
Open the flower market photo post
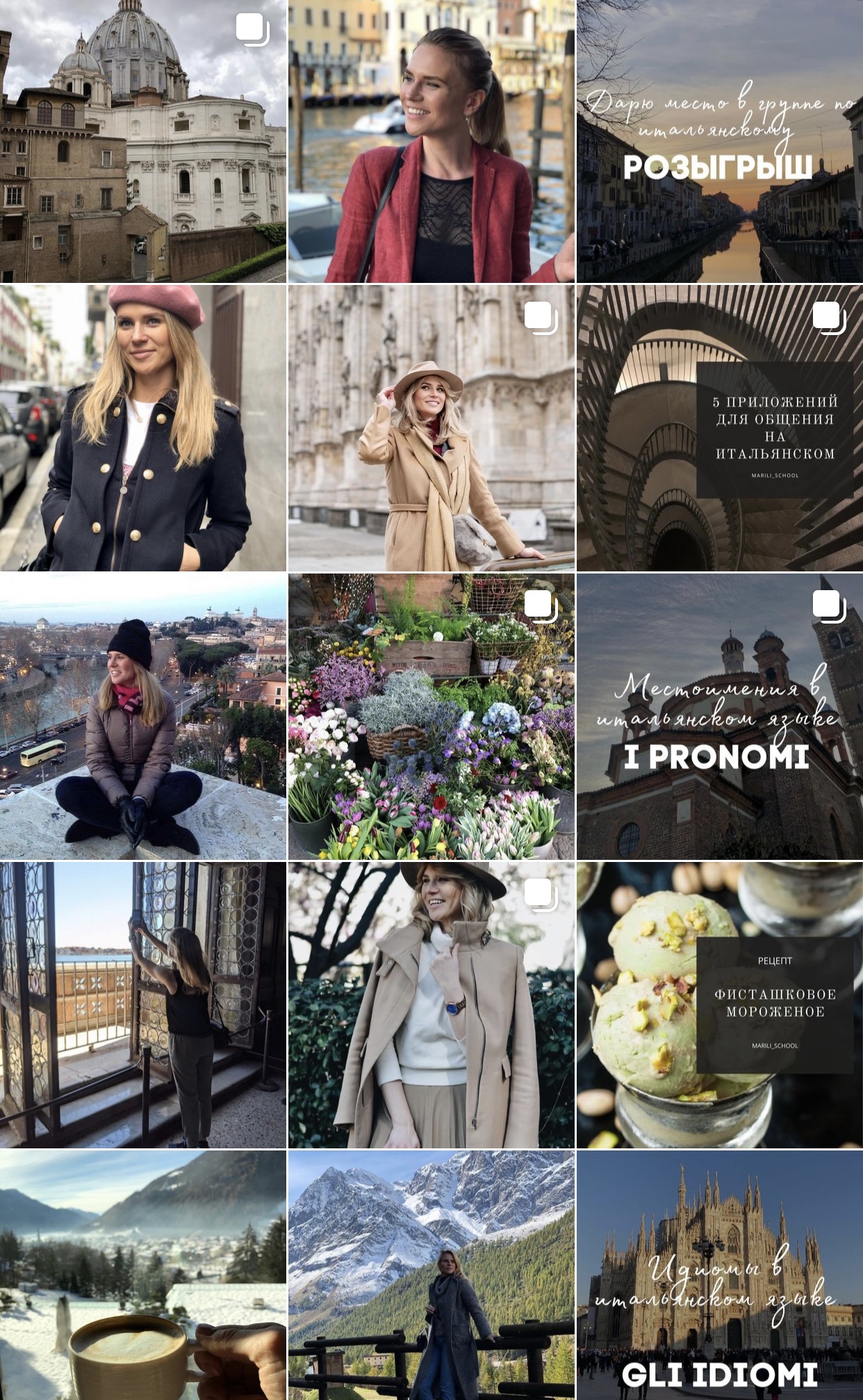pyautogui.click(x=431, y=716)
